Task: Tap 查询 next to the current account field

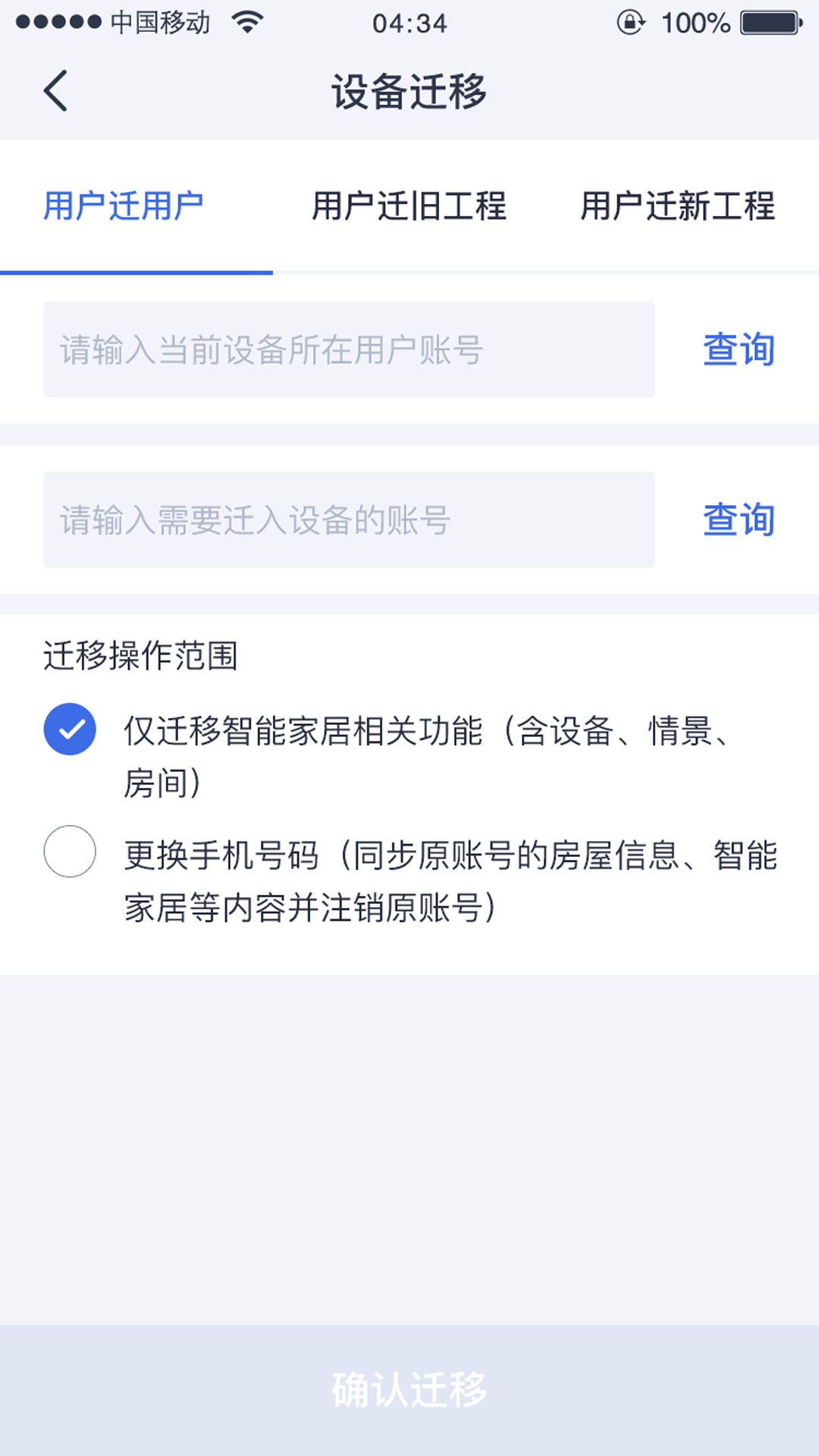Action: click(738, 349)
